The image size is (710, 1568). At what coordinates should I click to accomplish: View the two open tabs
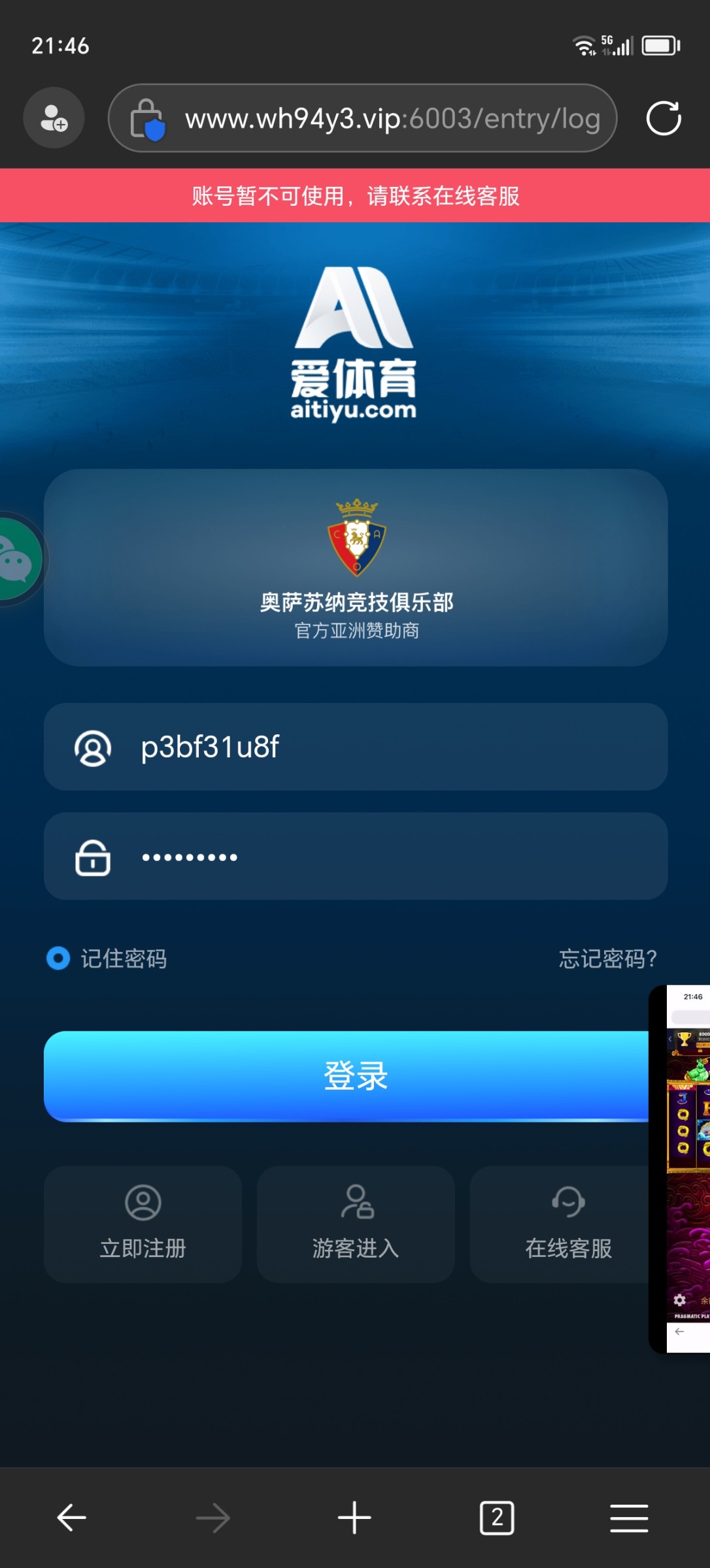pos(497,1517)
